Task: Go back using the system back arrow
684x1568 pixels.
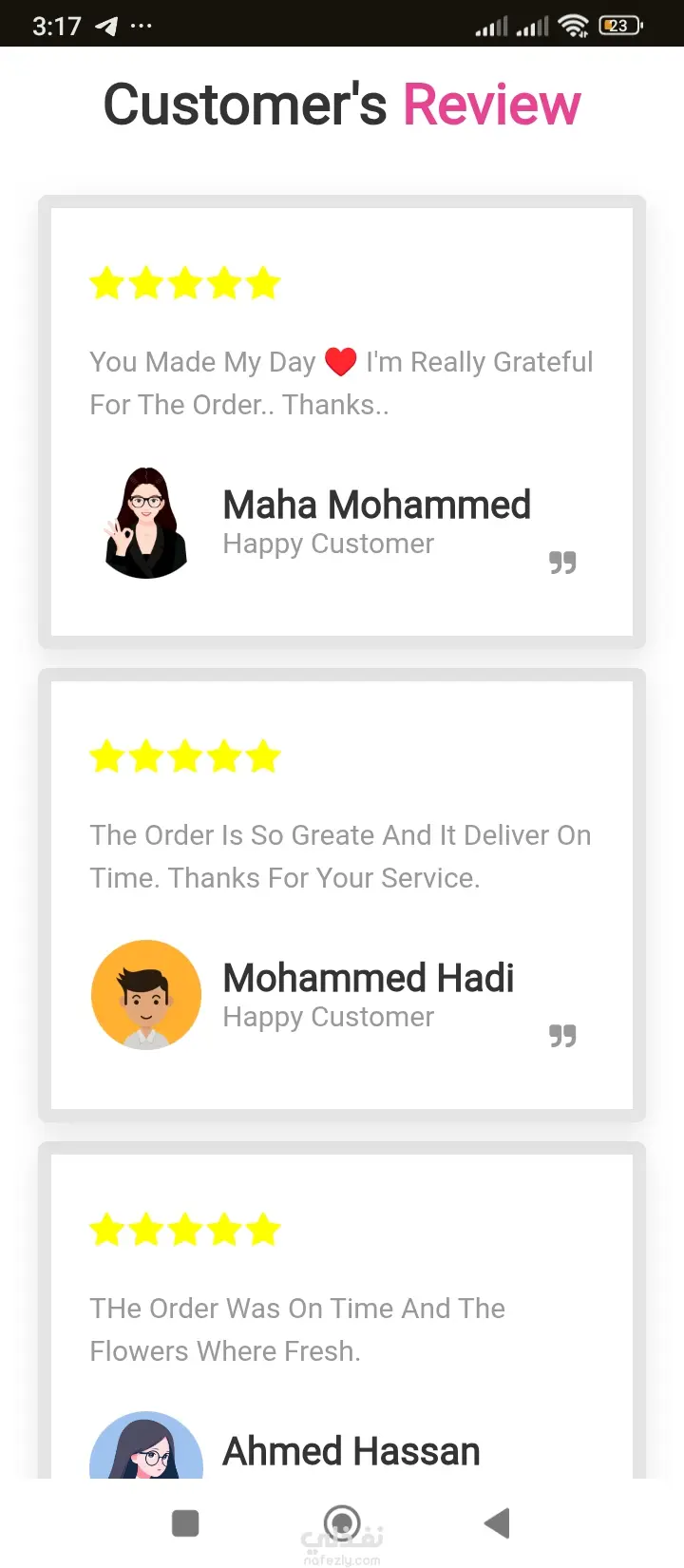Action: click(497, 1522)
